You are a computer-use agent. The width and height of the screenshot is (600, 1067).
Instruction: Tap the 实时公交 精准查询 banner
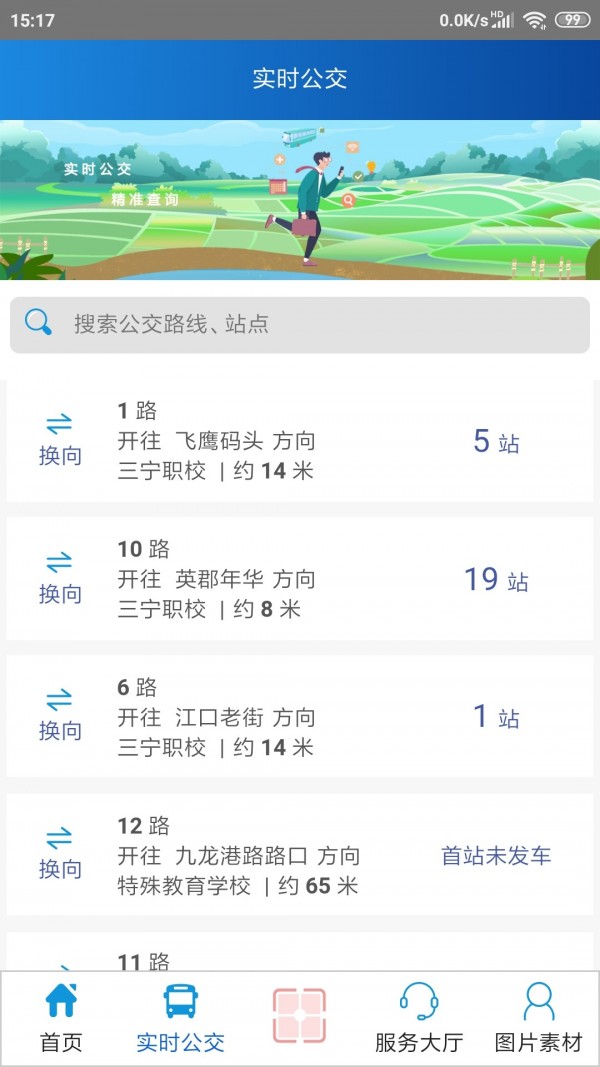[300, 200]
